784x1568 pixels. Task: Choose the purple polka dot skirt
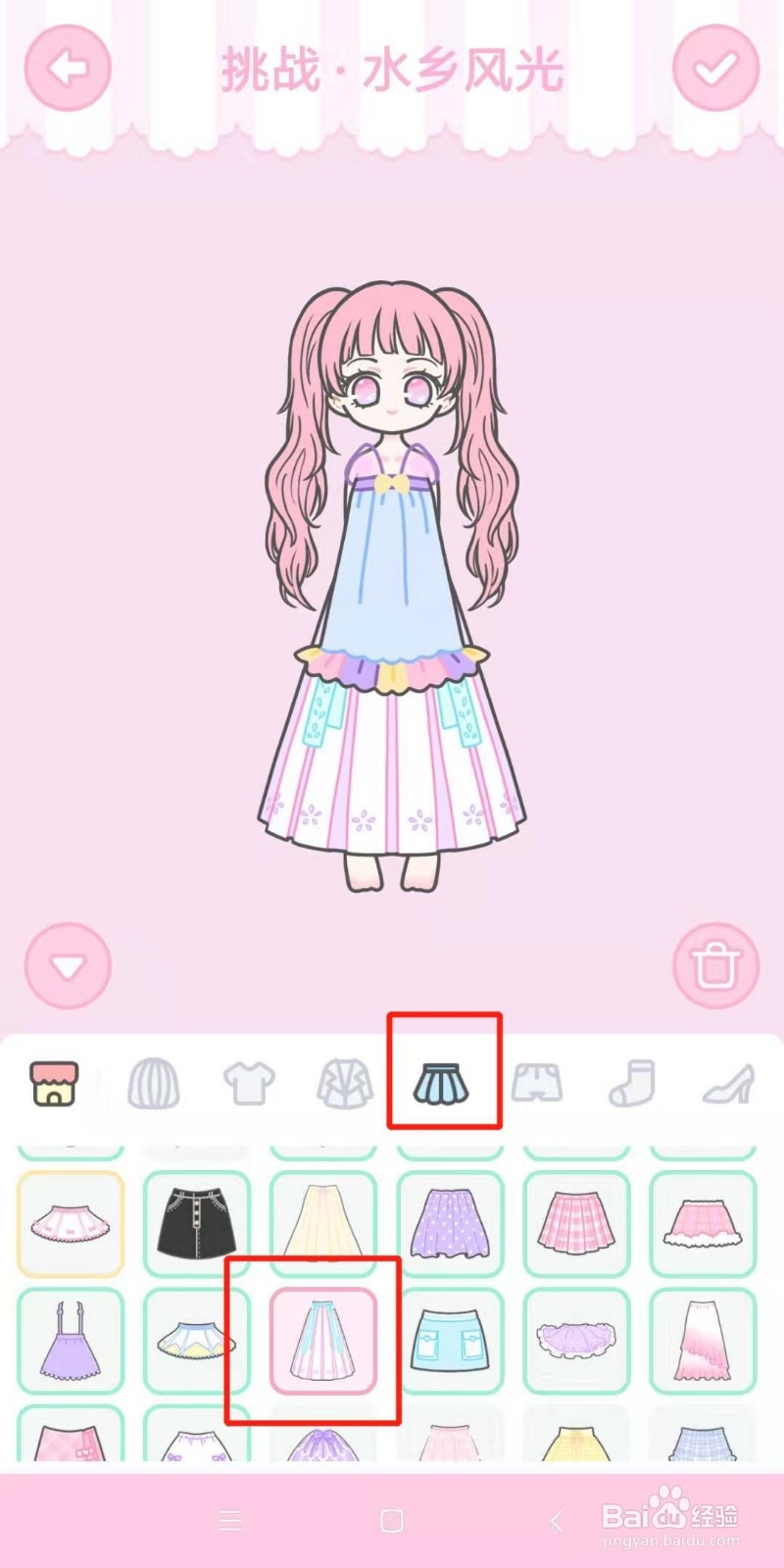[x=449, y=1223]
